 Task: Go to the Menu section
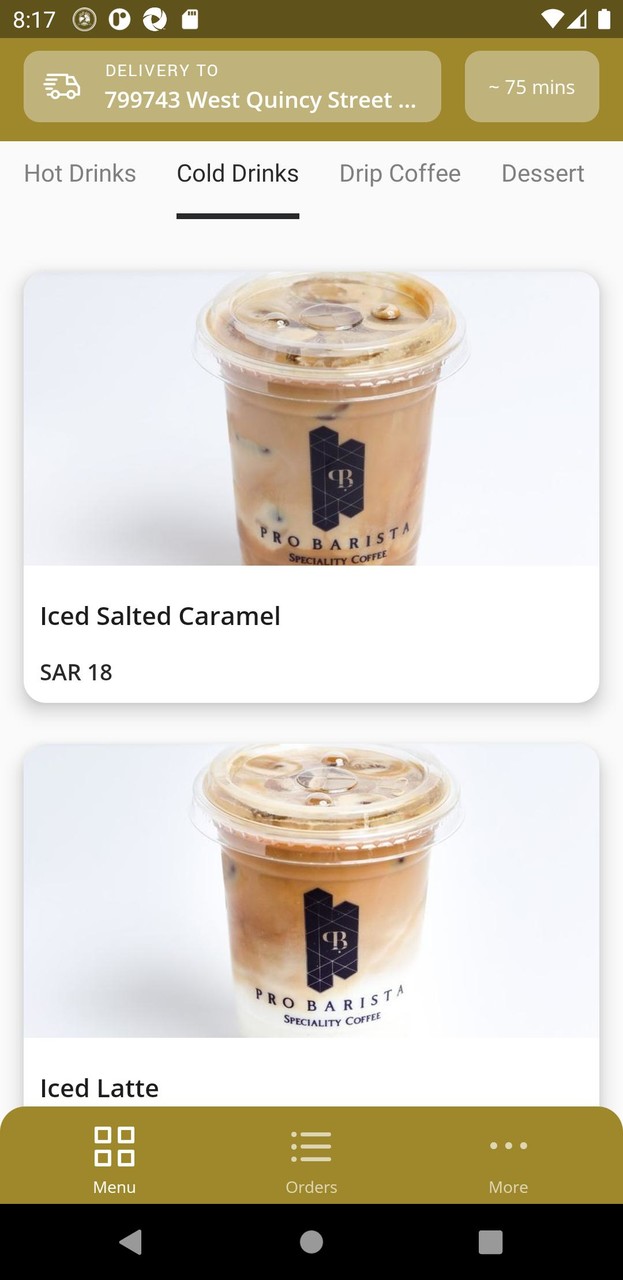114,1158
